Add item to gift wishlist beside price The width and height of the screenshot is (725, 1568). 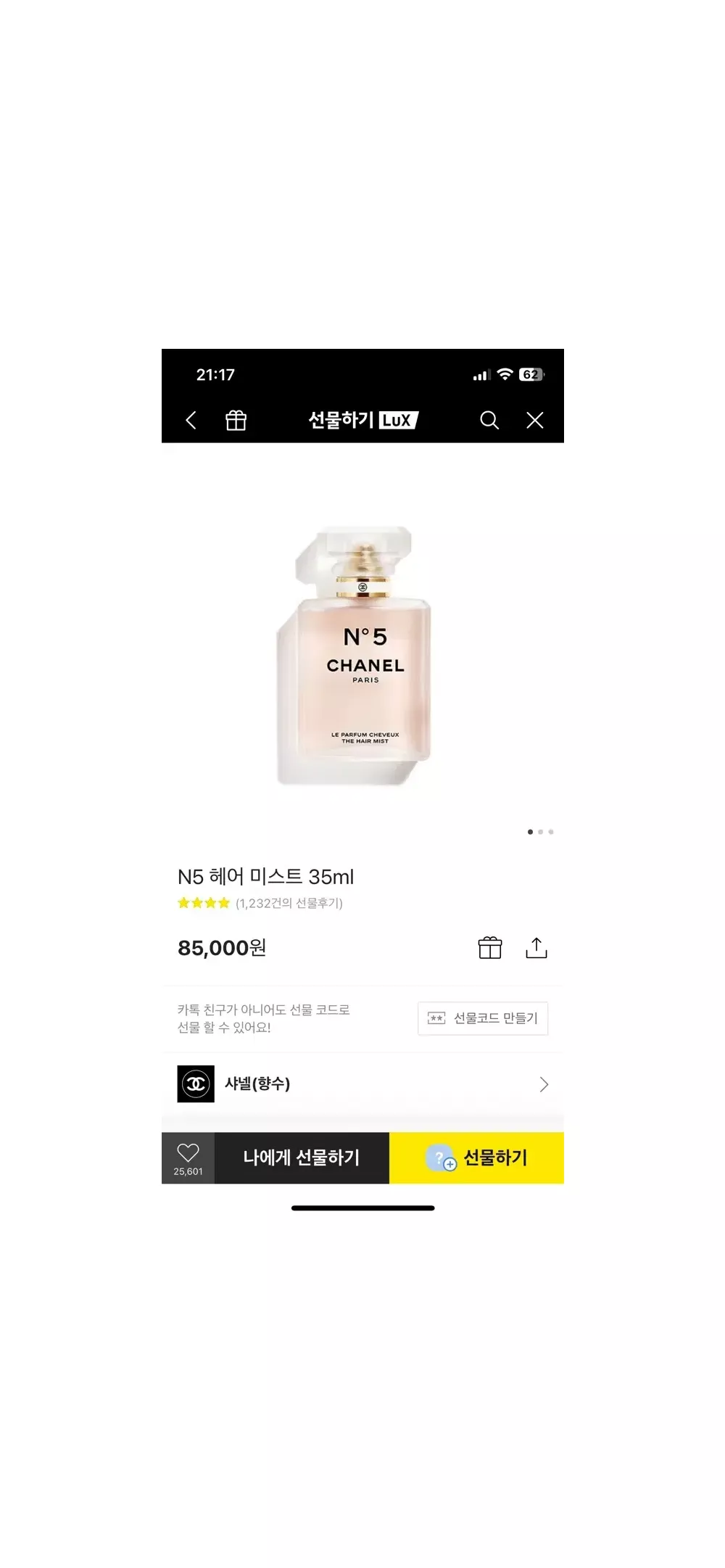(x=490, y=947)
